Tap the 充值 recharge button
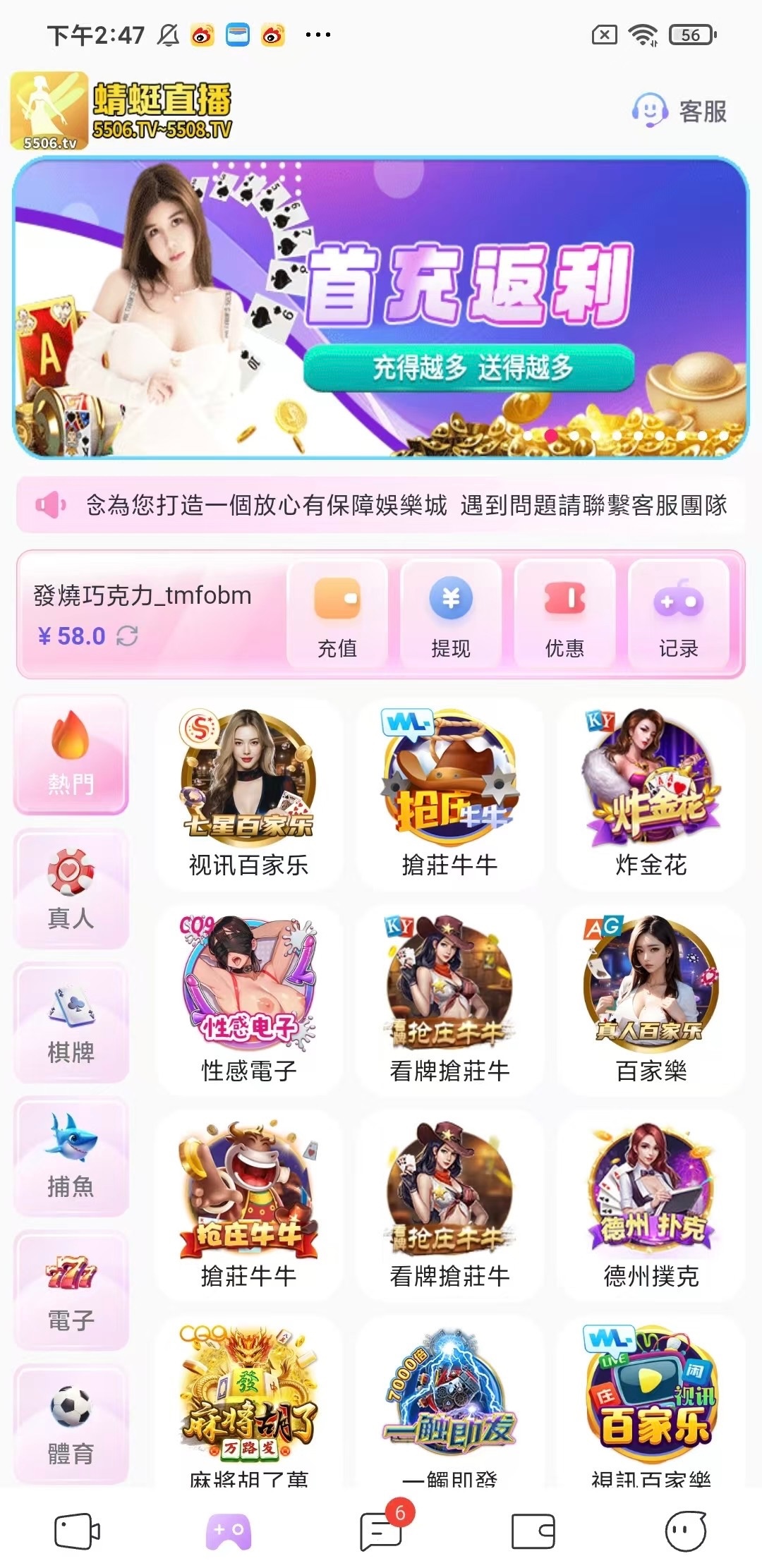Image resolution: width=762 pixels, height=1568 pixels. click(337, 614)
